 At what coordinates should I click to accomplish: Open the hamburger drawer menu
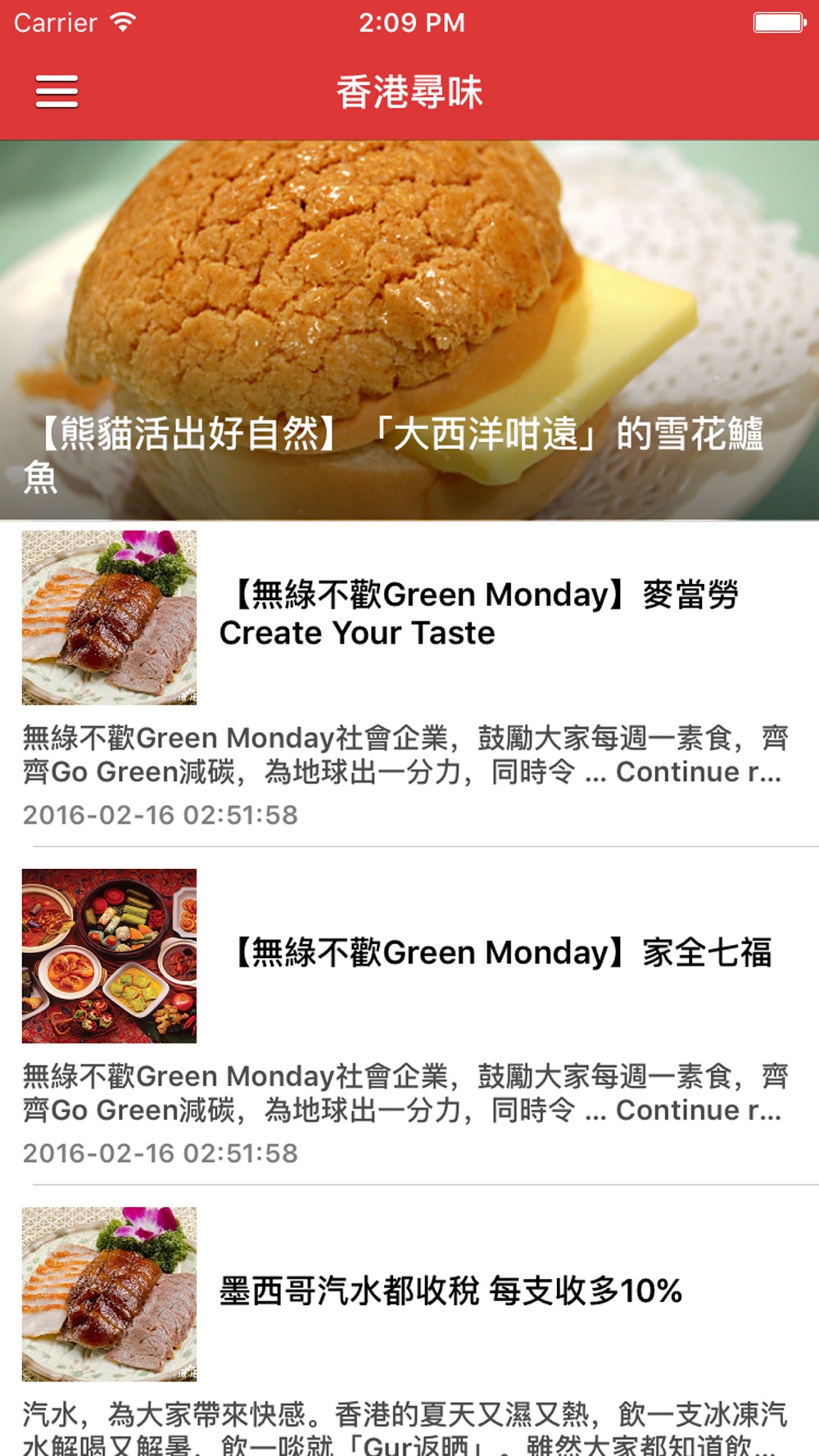coord(57,92)
